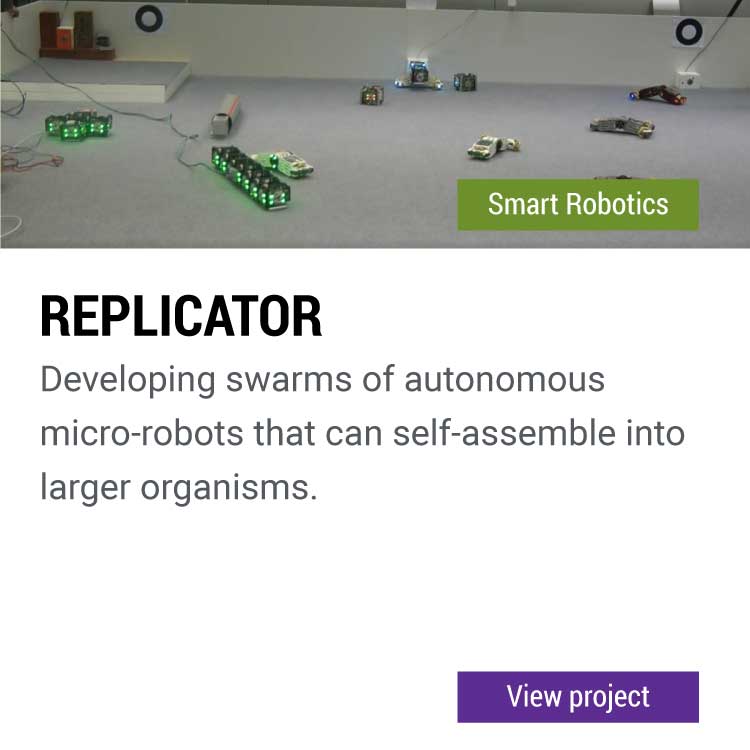Open the REPLICATOR project via View project

pos(578,696)
